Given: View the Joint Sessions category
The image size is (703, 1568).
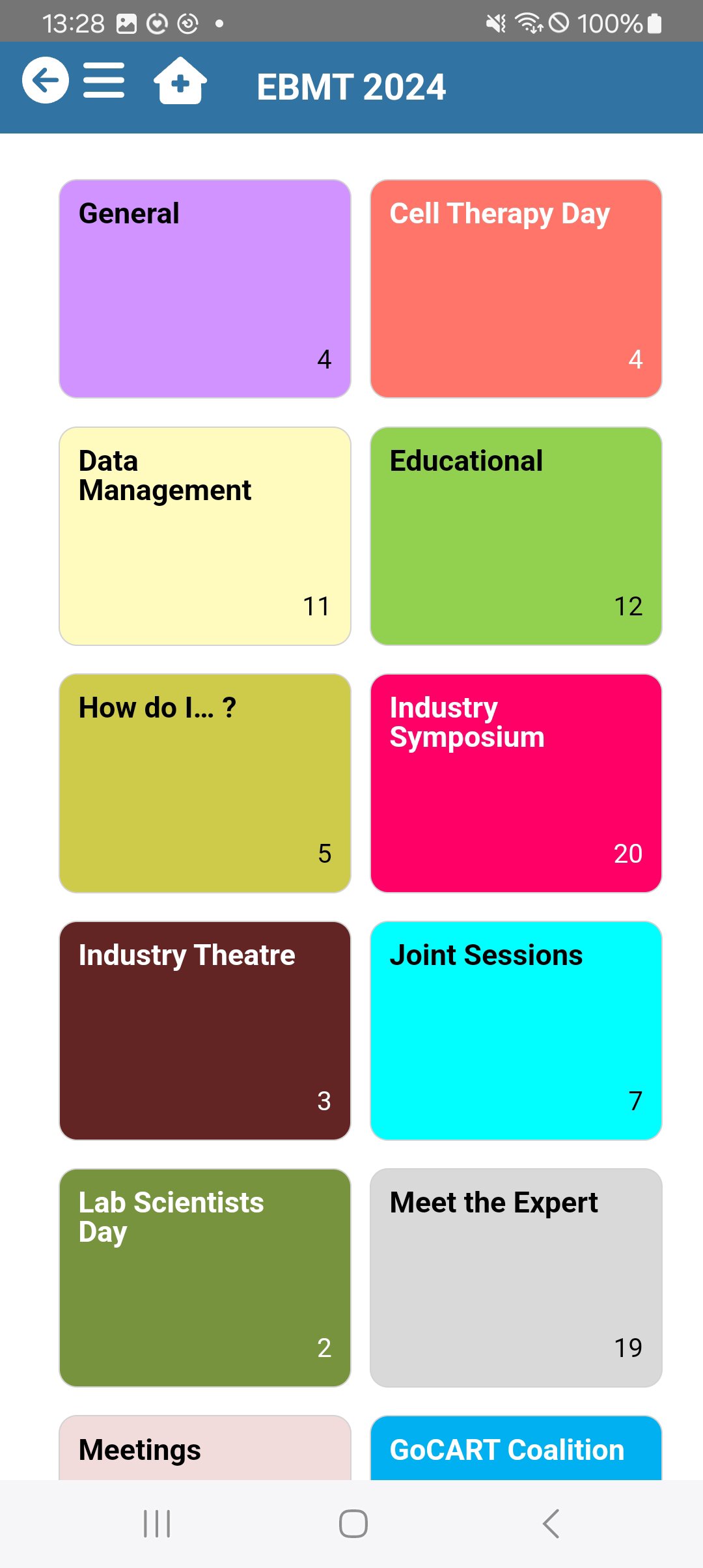Looking at the screenshot, I should (516, 1030).
